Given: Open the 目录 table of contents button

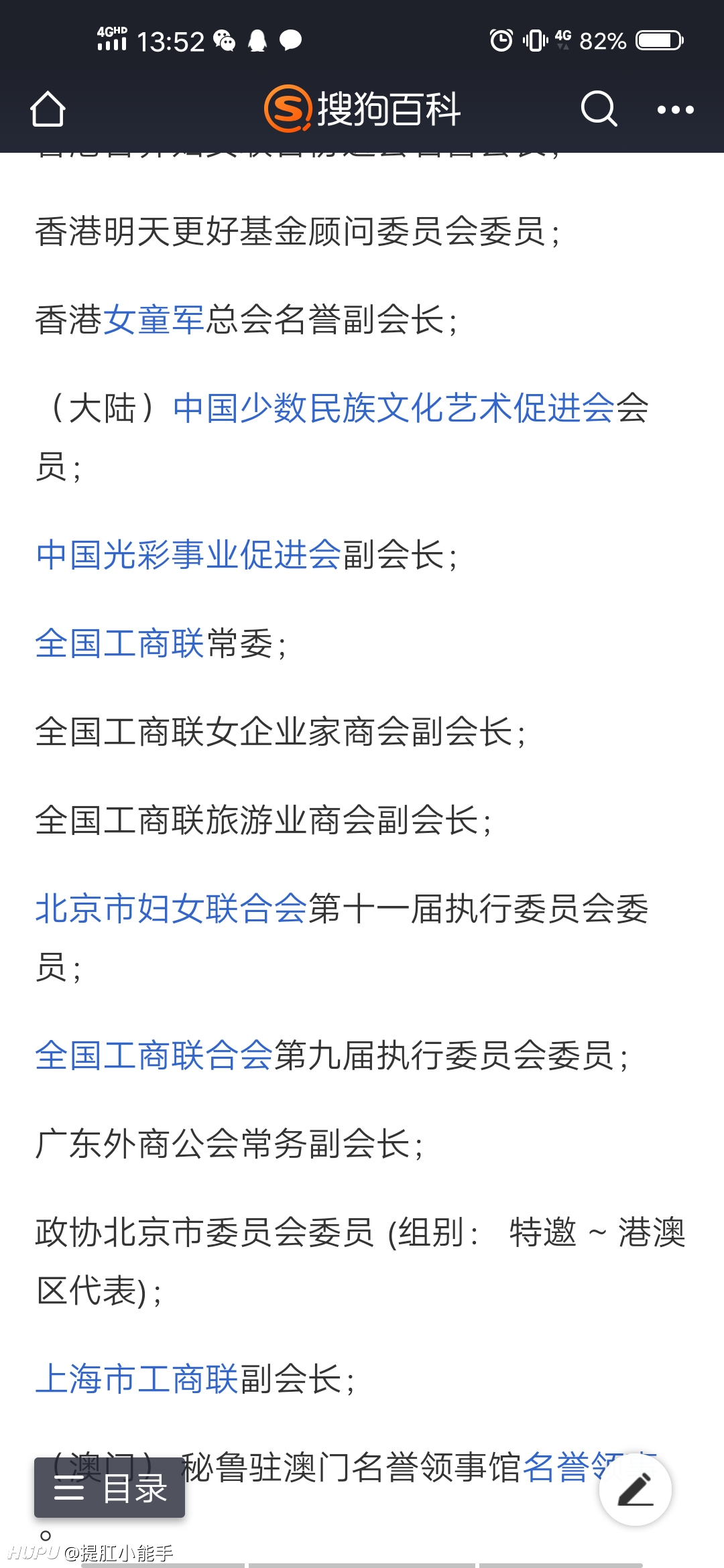Looking at the screenshot, I should pos(110,1488).
